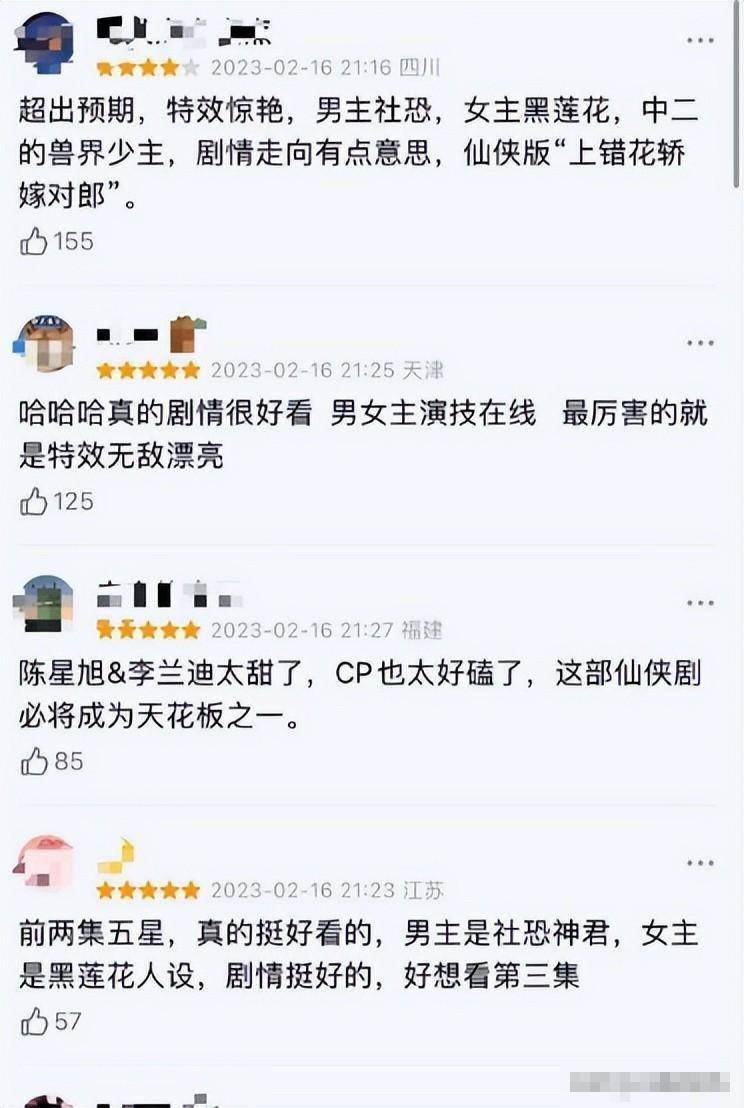Like the review with 155 likes
Screen dimensions: 744x1108
click(34, 241)
